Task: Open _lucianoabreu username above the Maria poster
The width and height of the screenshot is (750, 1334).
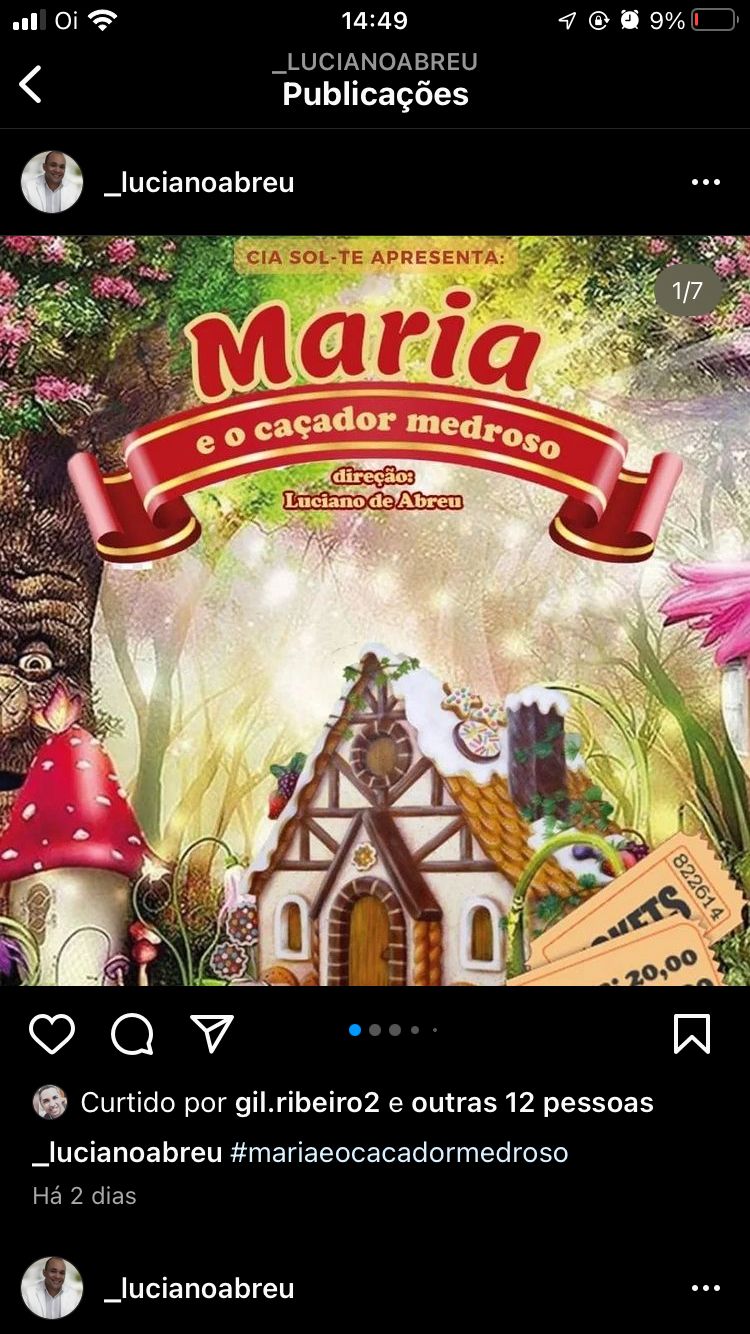Action: (199, 182)
